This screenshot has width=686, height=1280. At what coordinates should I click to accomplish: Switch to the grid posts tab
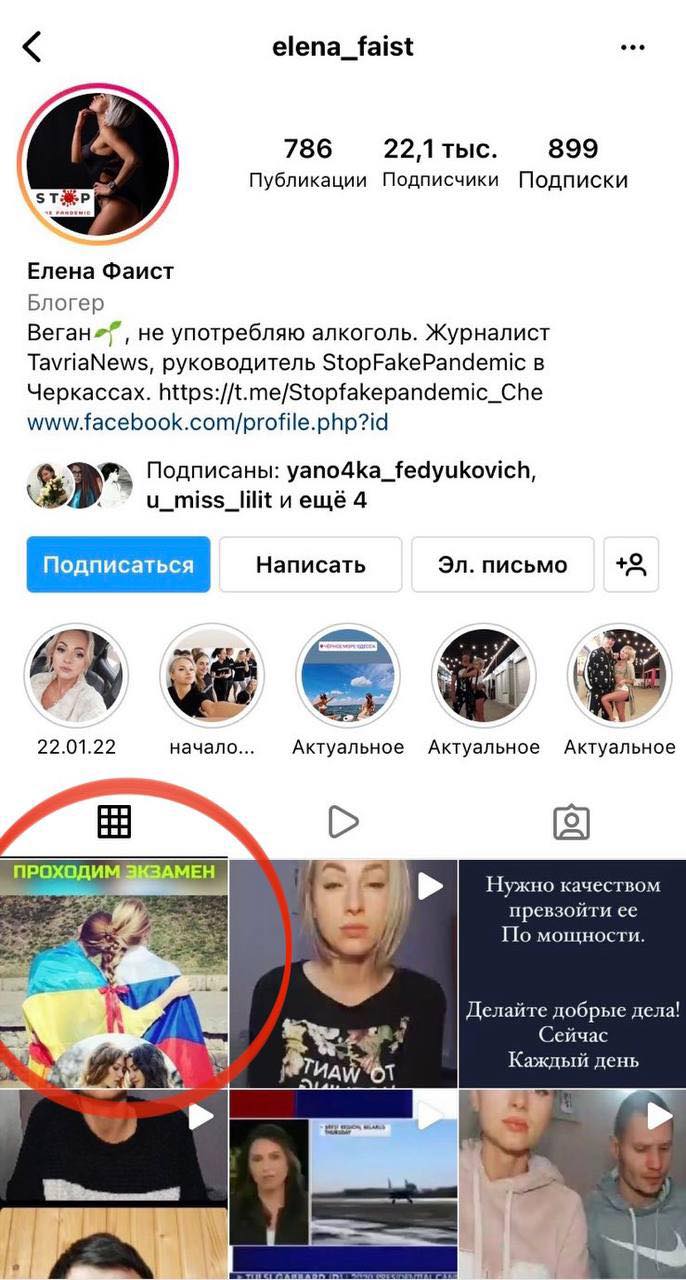[114, 822]
